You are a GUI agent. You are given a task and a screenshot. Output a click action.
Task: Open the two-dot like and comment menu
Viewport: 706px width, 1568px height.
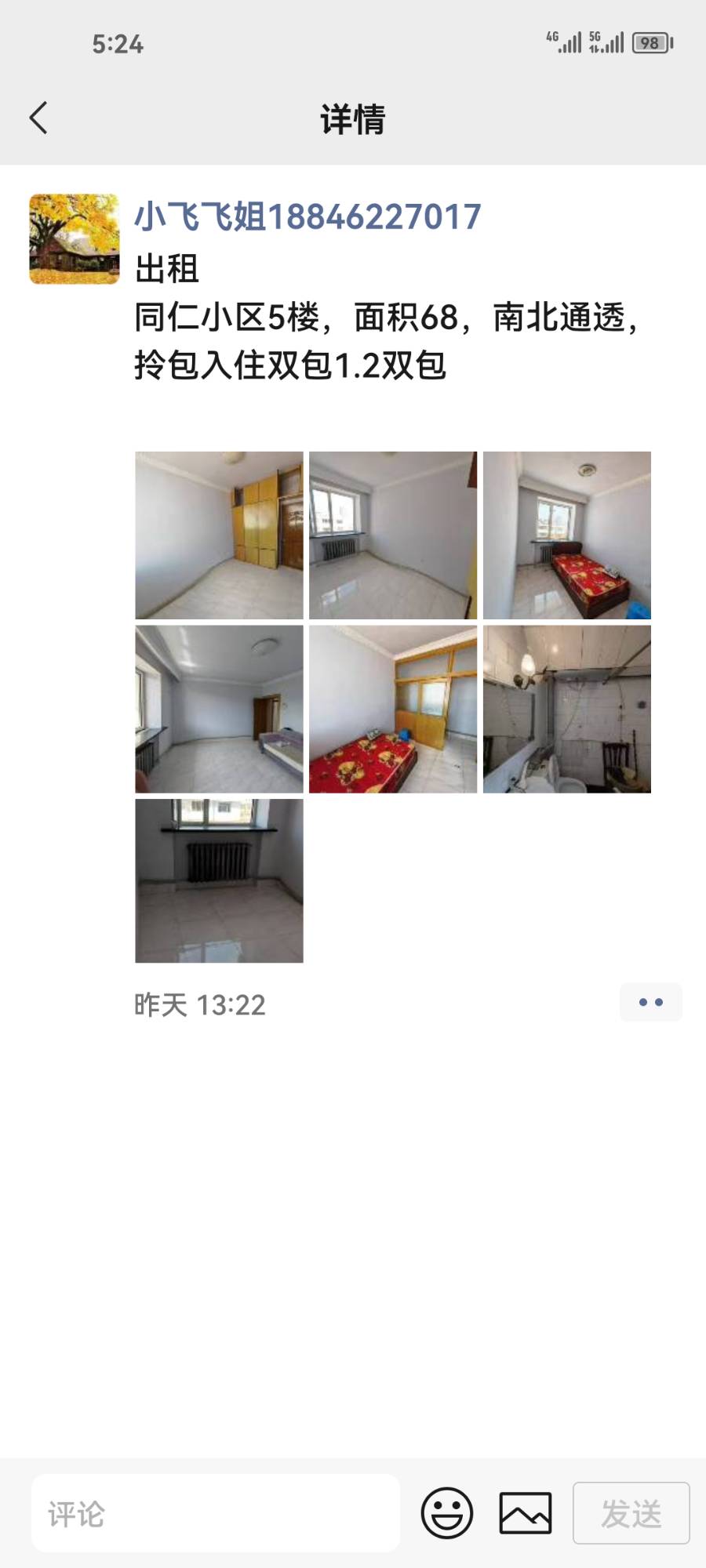coord(650,1002)
